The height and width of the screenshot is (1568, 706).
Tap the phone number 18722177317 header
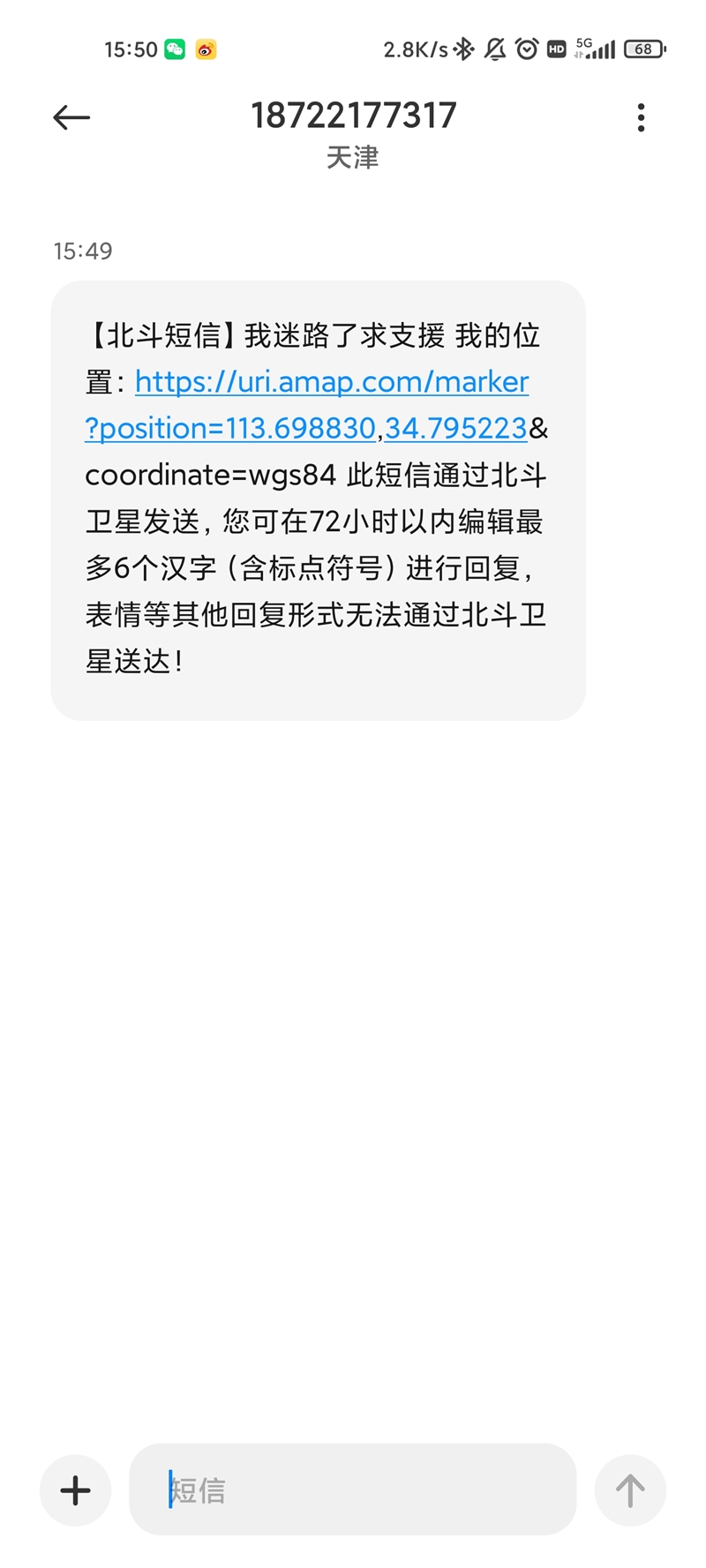[353, 115]
